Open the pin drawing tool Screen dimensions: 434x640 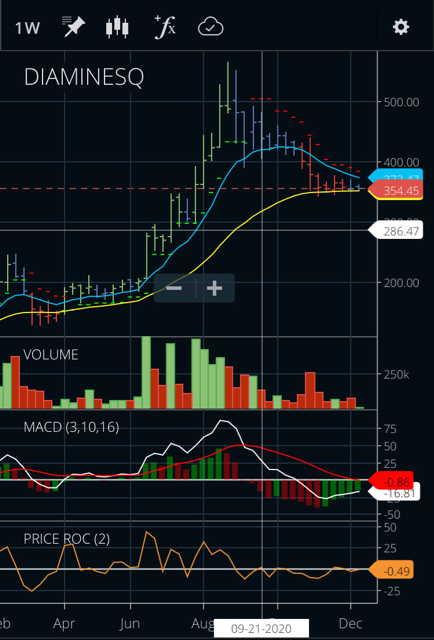pos(73,27)
